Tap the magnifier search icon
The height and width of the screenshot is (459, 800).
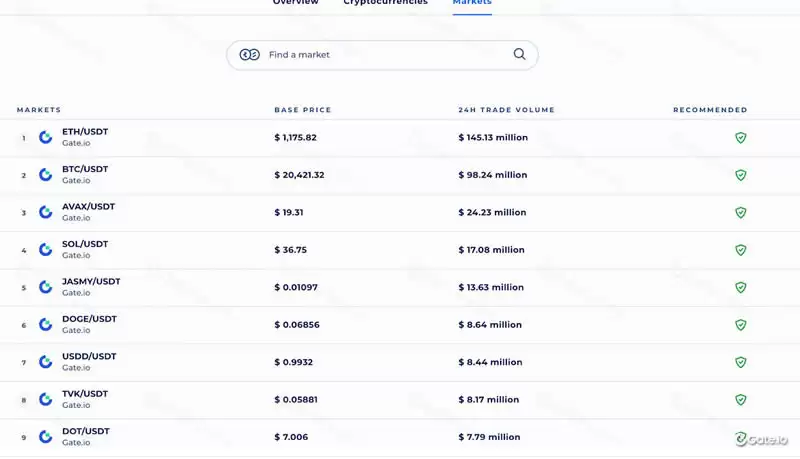pyautogui.click(x=519, y=54)
